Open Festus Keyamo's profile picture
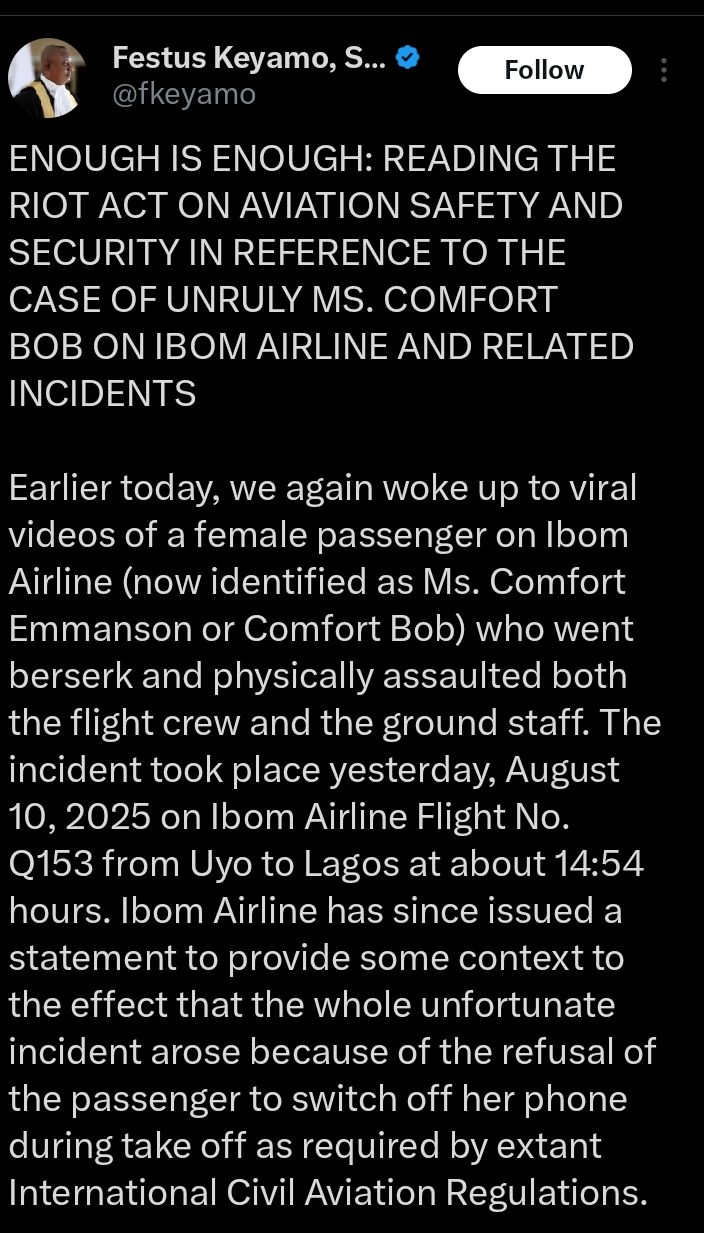This screenshot has height=1233, width=704. click(x=48, y=78)
